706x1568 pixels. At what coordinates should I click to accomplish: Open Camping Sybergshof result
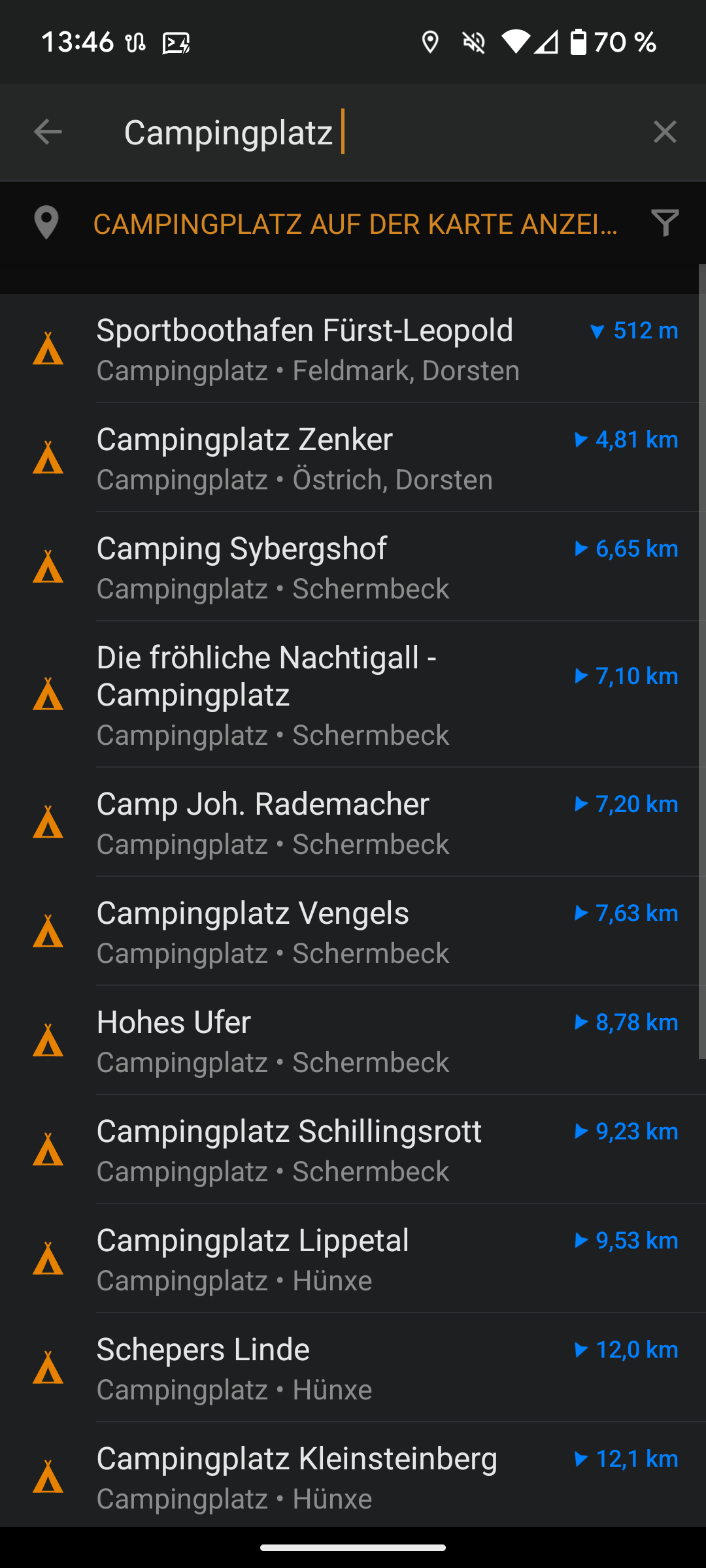pyautogui.click(x=353, y=566)
